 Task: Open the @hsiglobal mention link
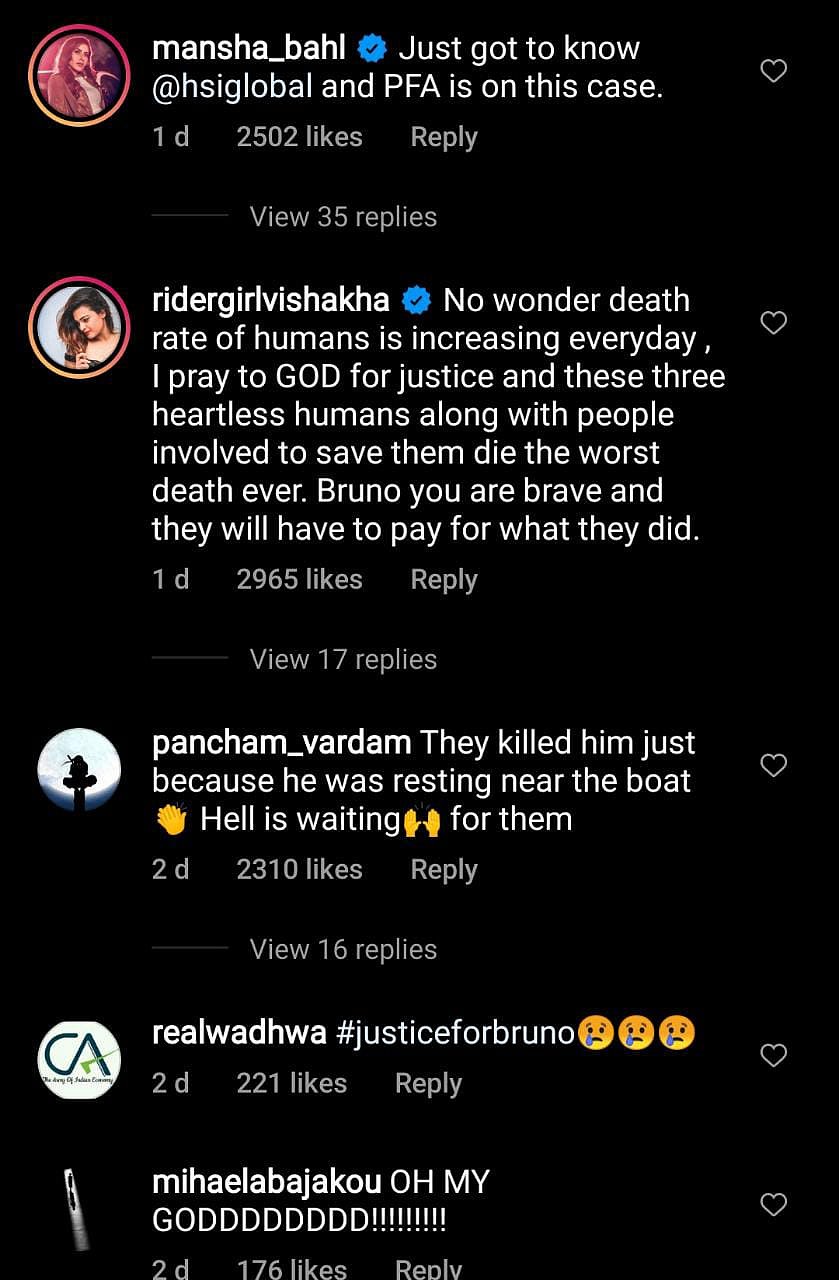pos(232,87)
